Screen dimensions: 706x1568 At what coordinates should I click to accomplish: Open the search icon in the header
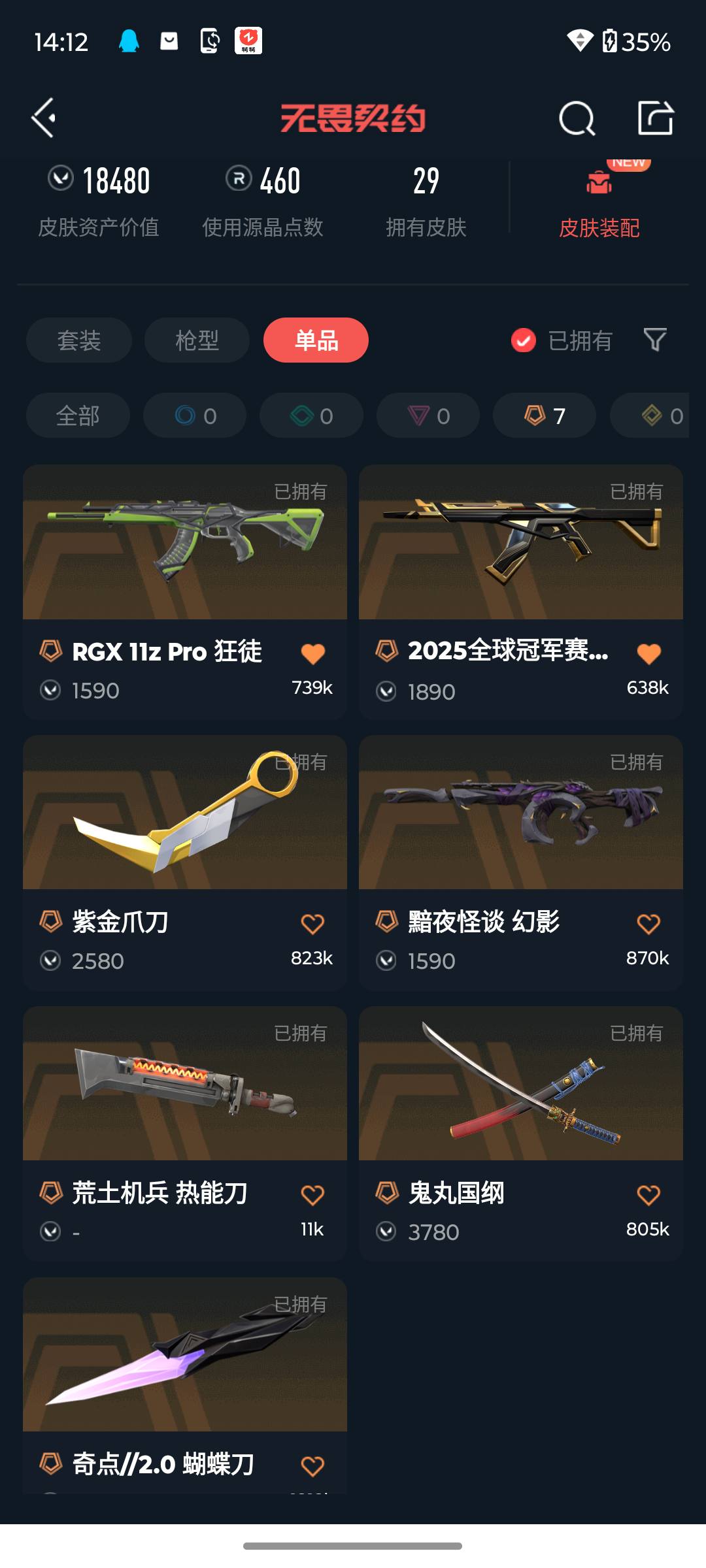click(x=577, y=118)
